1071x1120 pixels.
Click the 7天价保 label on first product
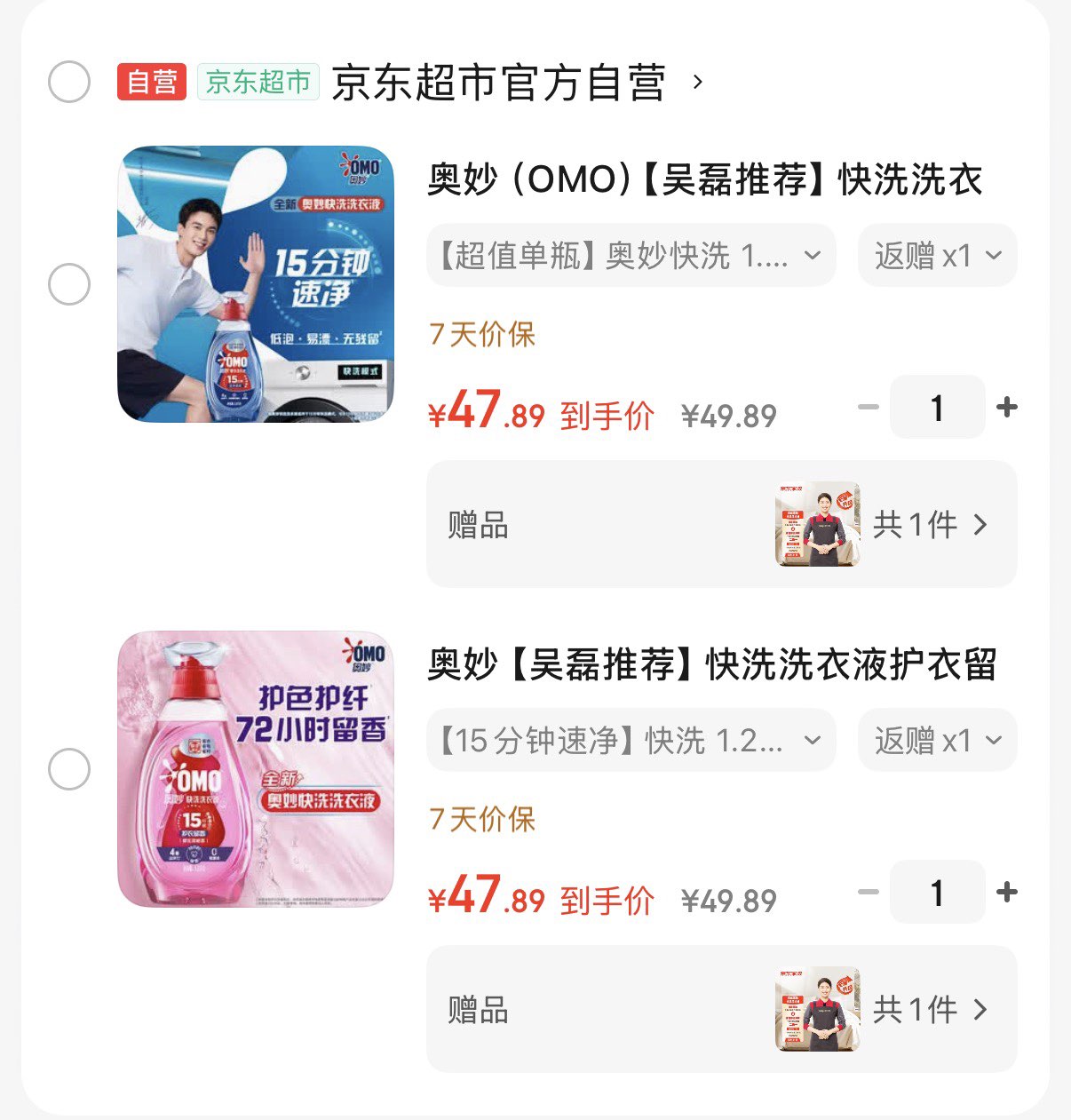(480, 336)
